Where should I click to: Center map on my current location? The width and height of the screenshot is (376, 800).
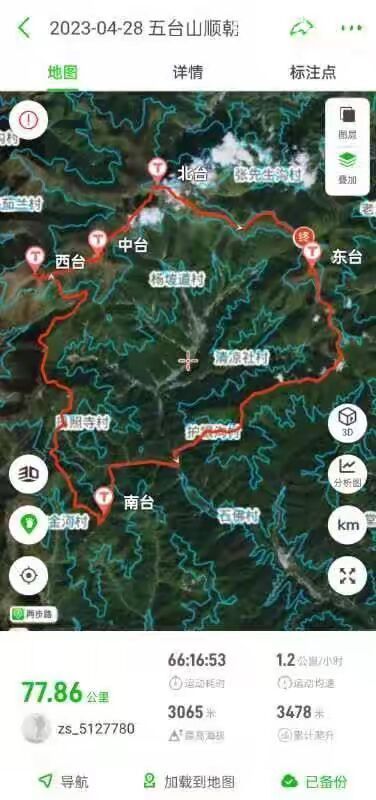(29, 576)
